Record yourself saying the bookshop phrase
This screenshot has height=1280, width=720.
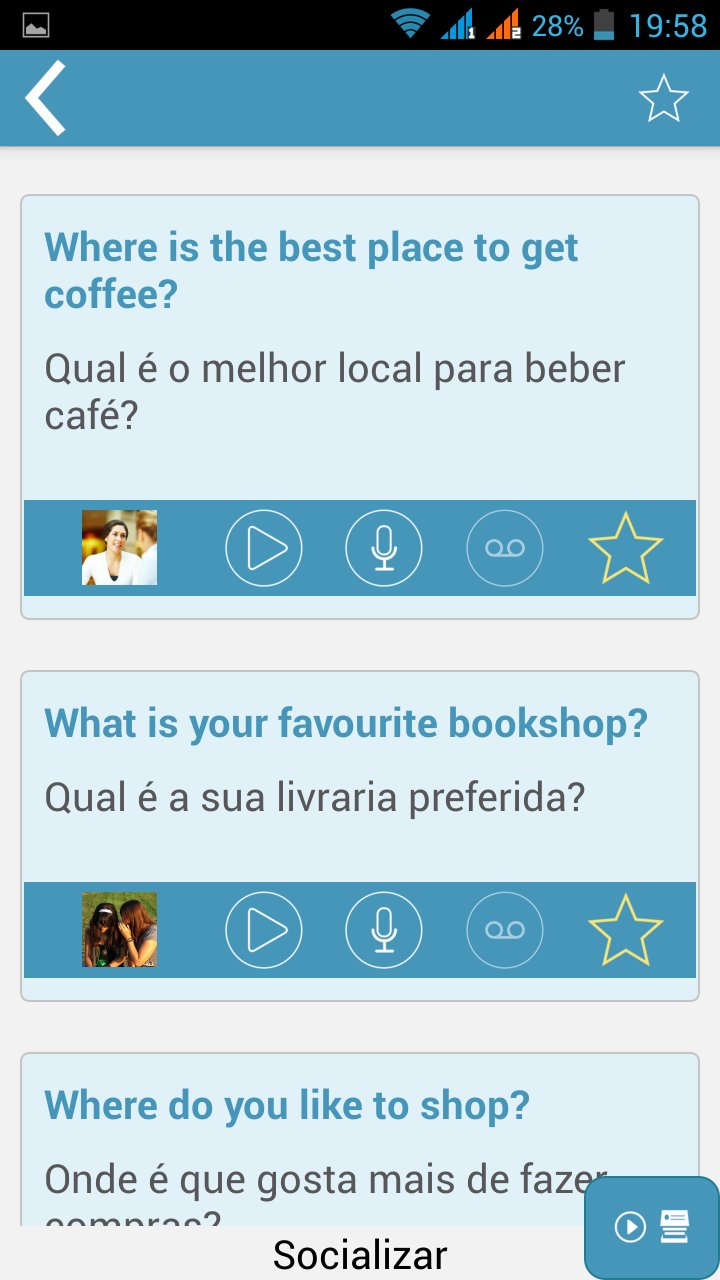[x=384, y=930]
